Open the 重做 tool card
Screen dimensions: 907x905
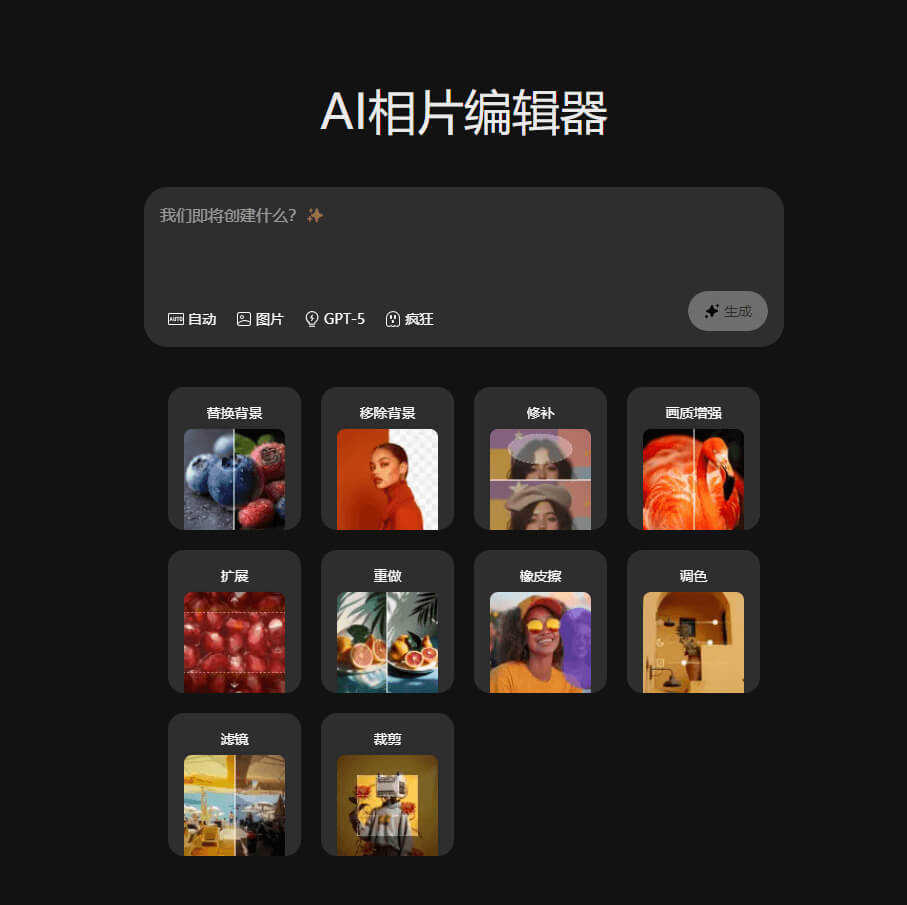point(387,623)
